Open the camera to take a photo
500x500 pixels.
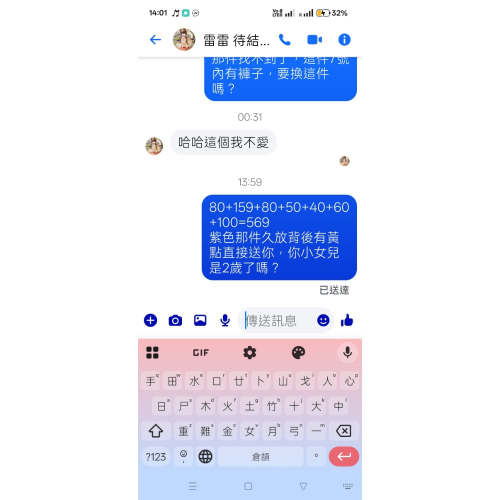click(x=175, y=320)
